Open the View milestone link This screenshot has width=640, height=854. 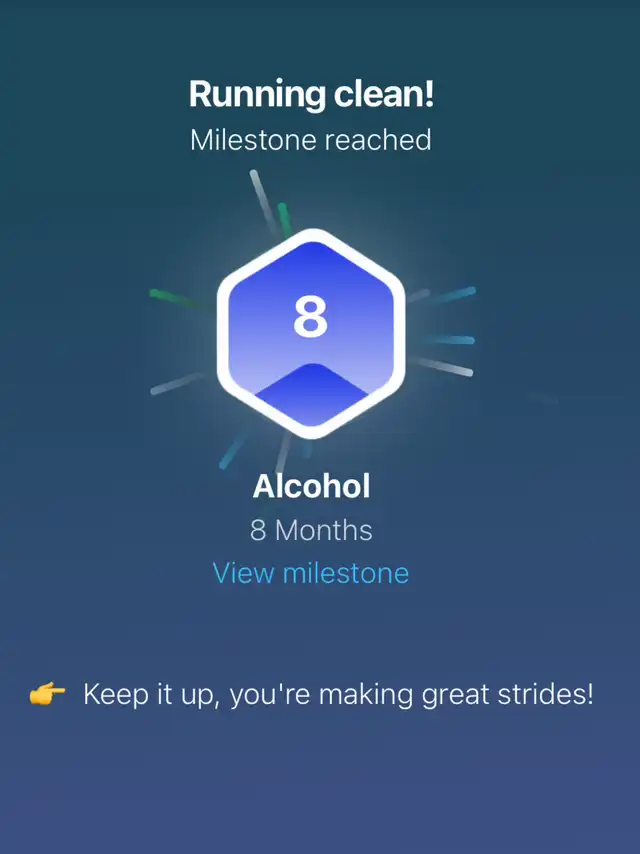311,573
